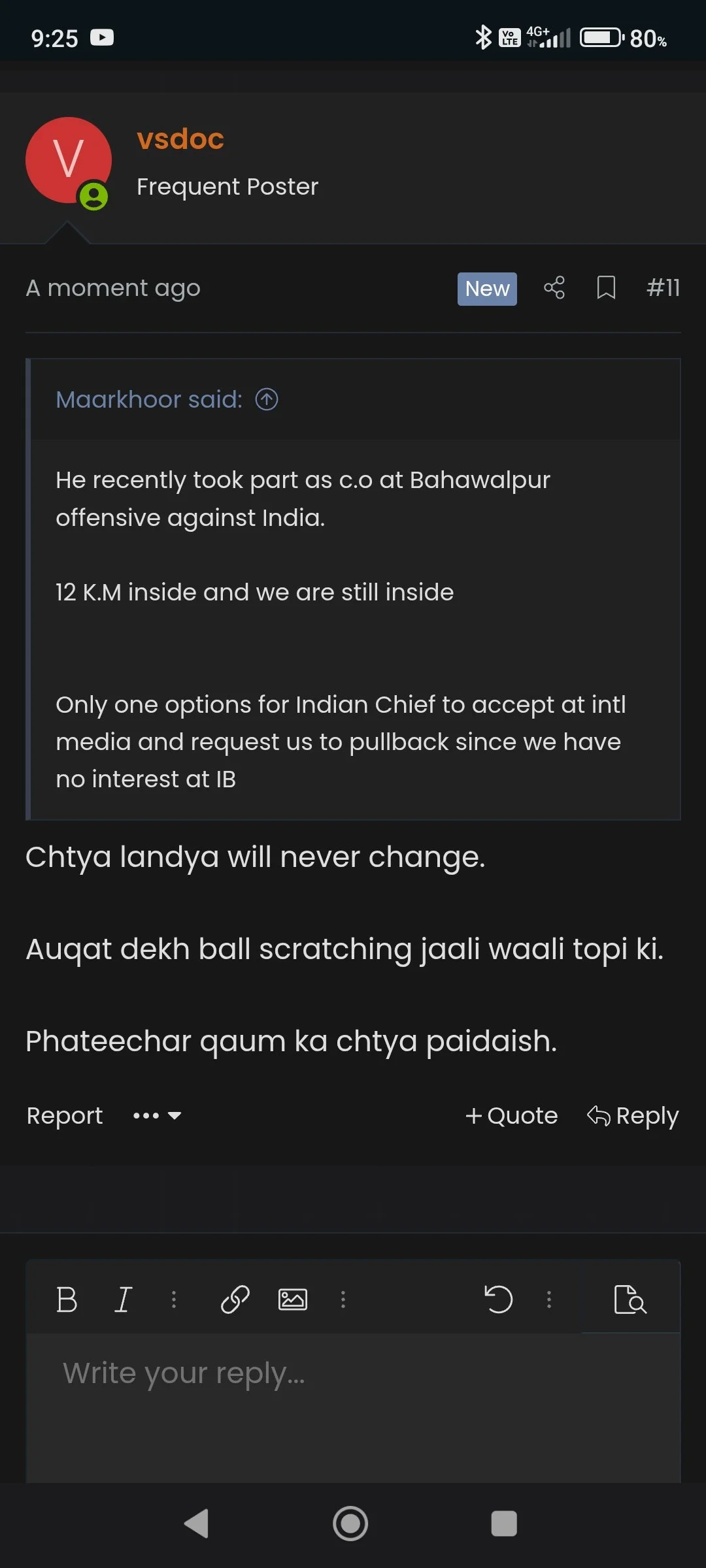The height and width of the screenshot is (1568, 706).
Task: Open more text formatting options after italic
Action: click(174, 1299)
